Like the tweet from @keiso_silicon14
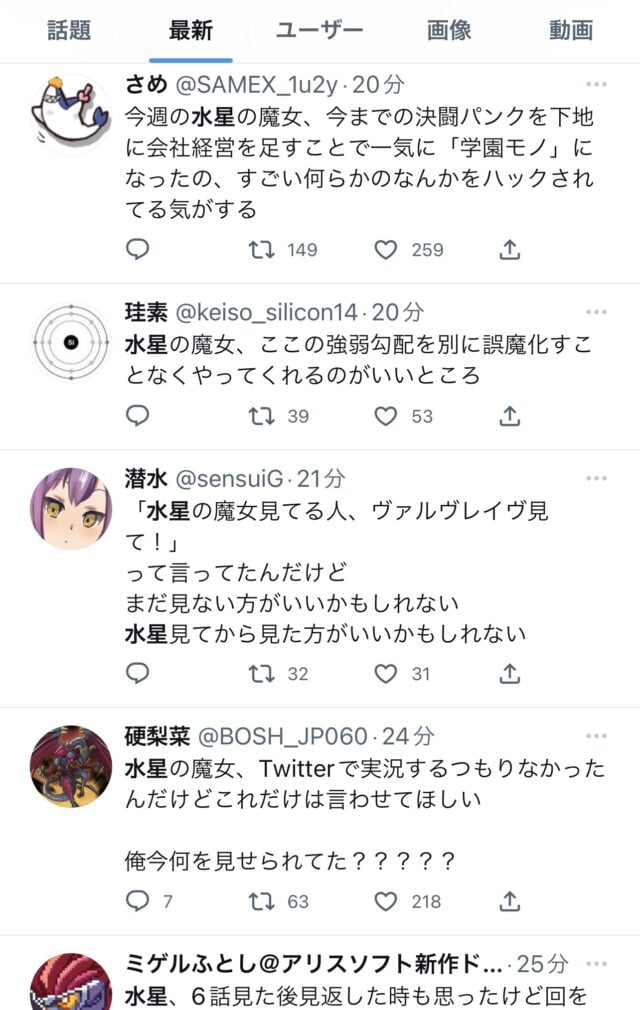This screenshot has height=1010, width=640. tap(386, 415)
